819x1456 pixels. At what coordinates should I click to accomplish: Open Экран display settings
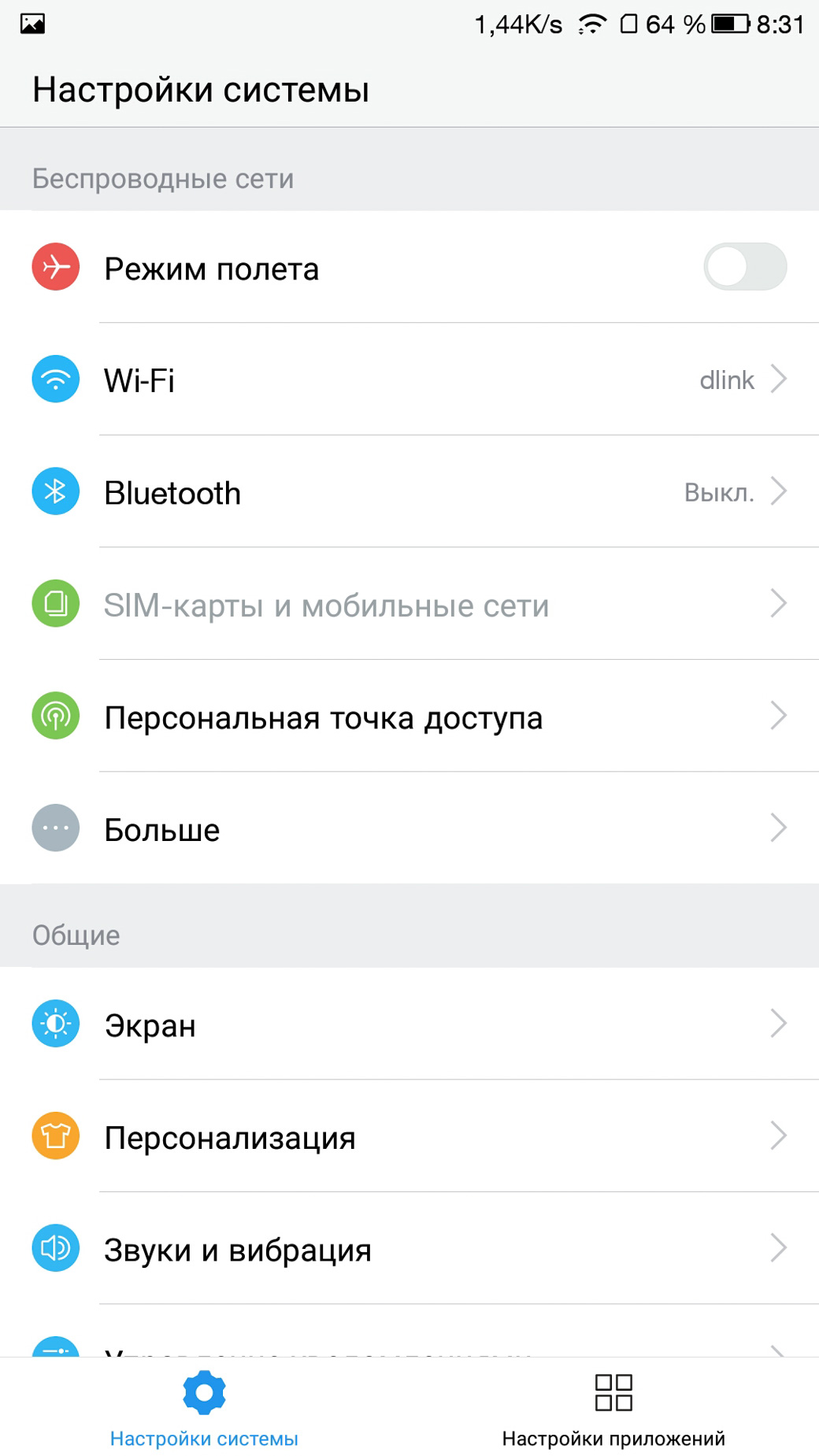coord(409,1024)
